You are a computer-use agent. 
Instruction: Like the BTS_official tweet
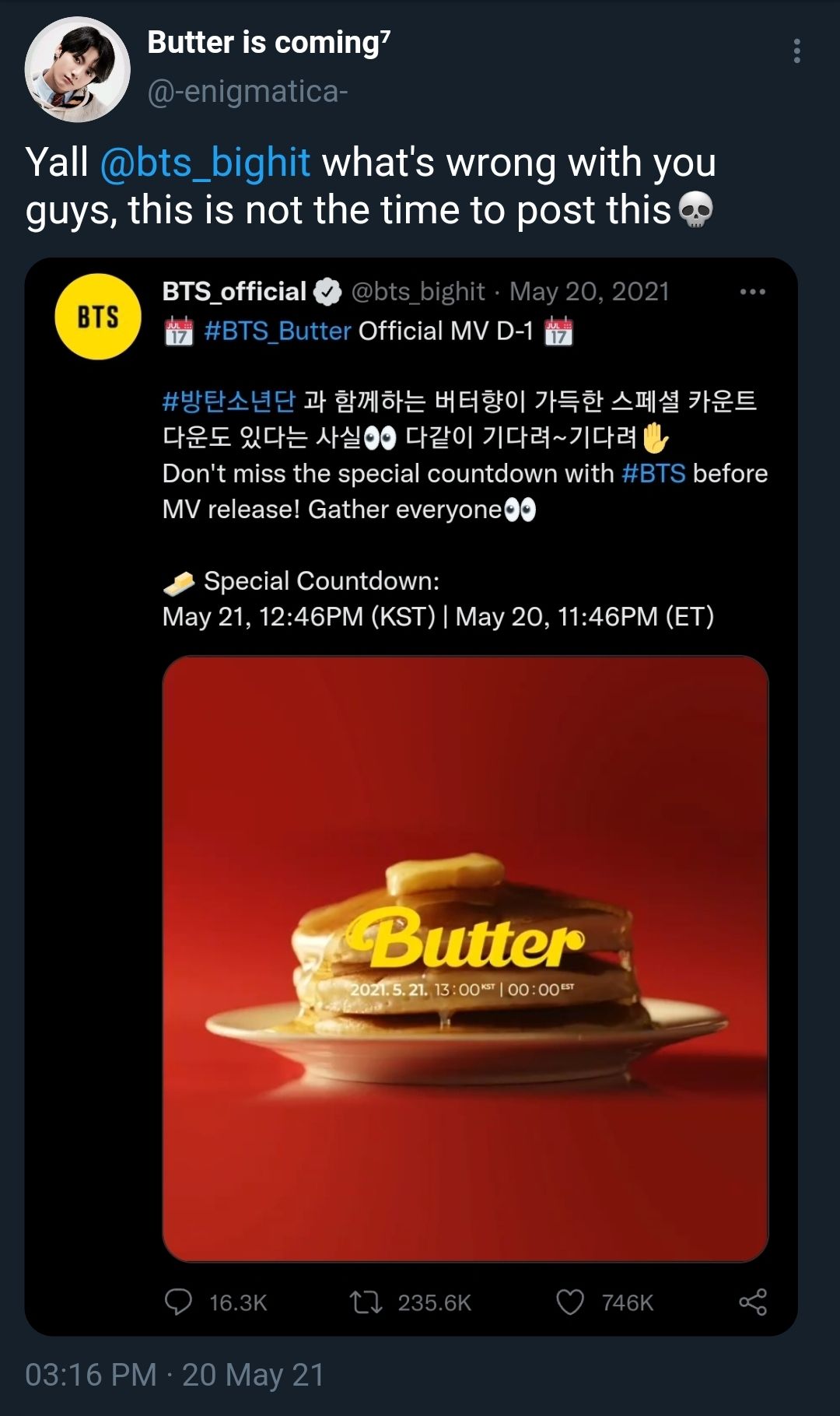point(605,1302)
